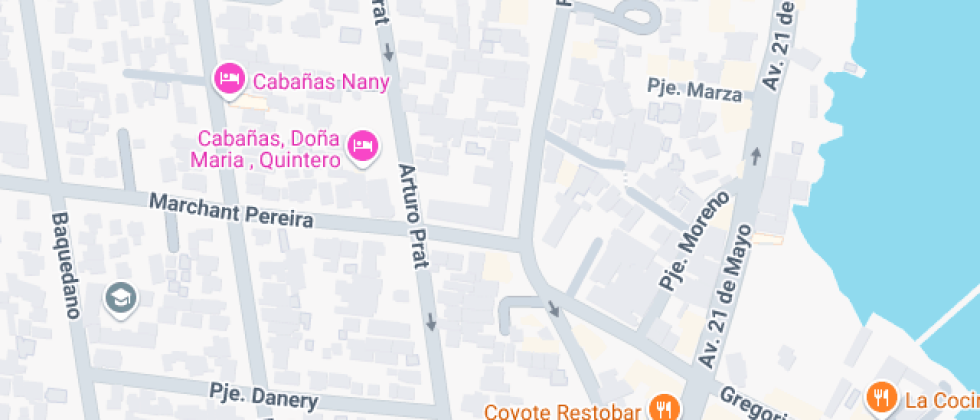This screenshot has width=980, height=420.
Task: Select the Cabañas, Doña Maria, Quintero pin
Action: point(361,148)
